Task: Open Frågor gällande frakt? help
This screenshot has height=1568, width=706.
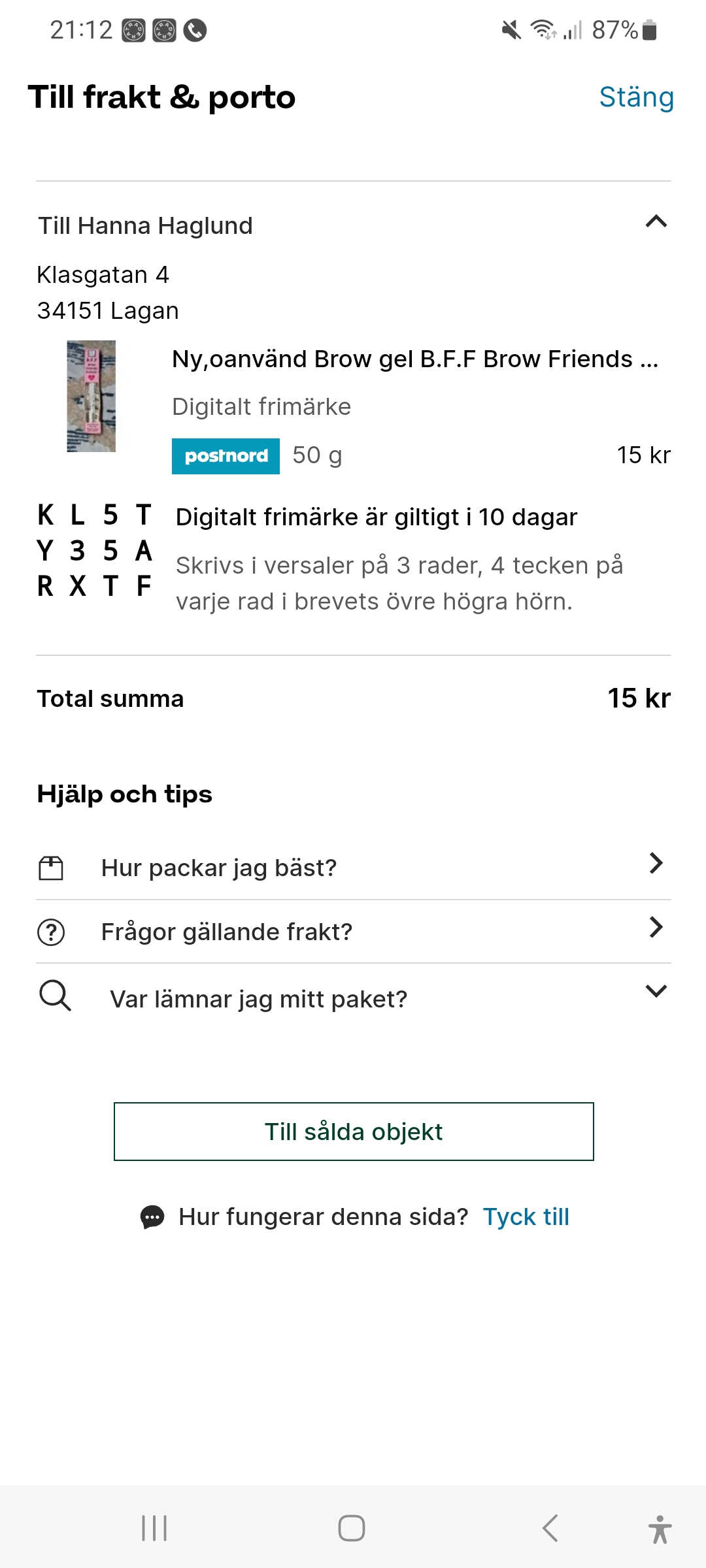Action: pyautogui.click(x=353, y=931)
